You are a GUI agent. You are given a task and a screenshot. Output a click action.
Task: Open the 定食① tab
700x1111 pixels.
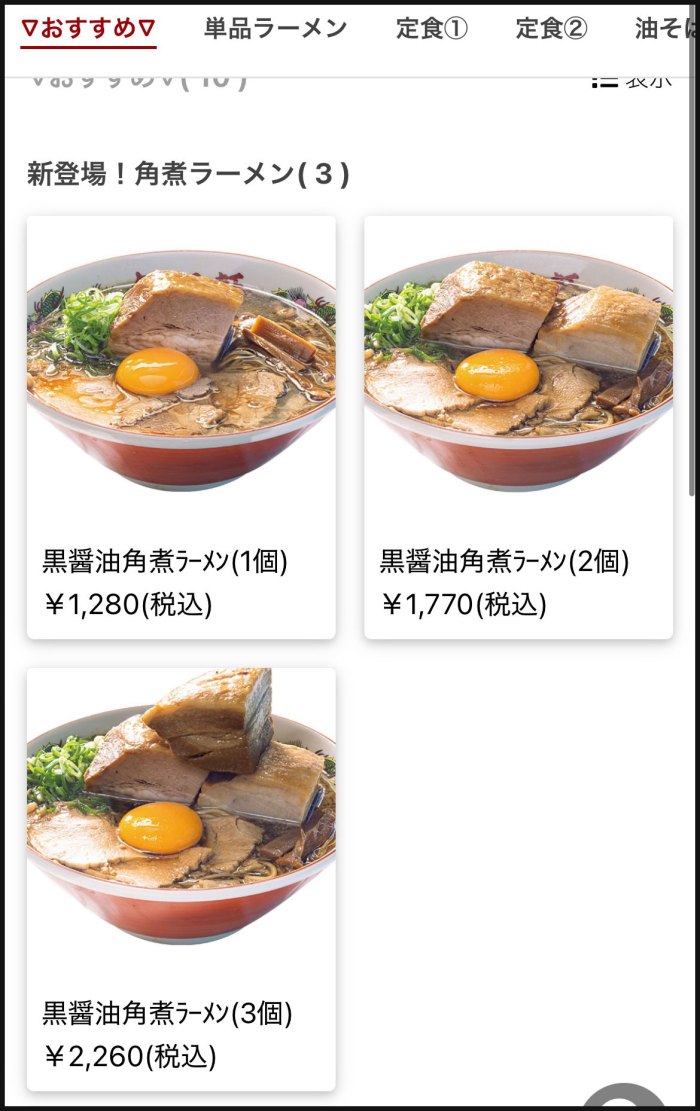431,28
